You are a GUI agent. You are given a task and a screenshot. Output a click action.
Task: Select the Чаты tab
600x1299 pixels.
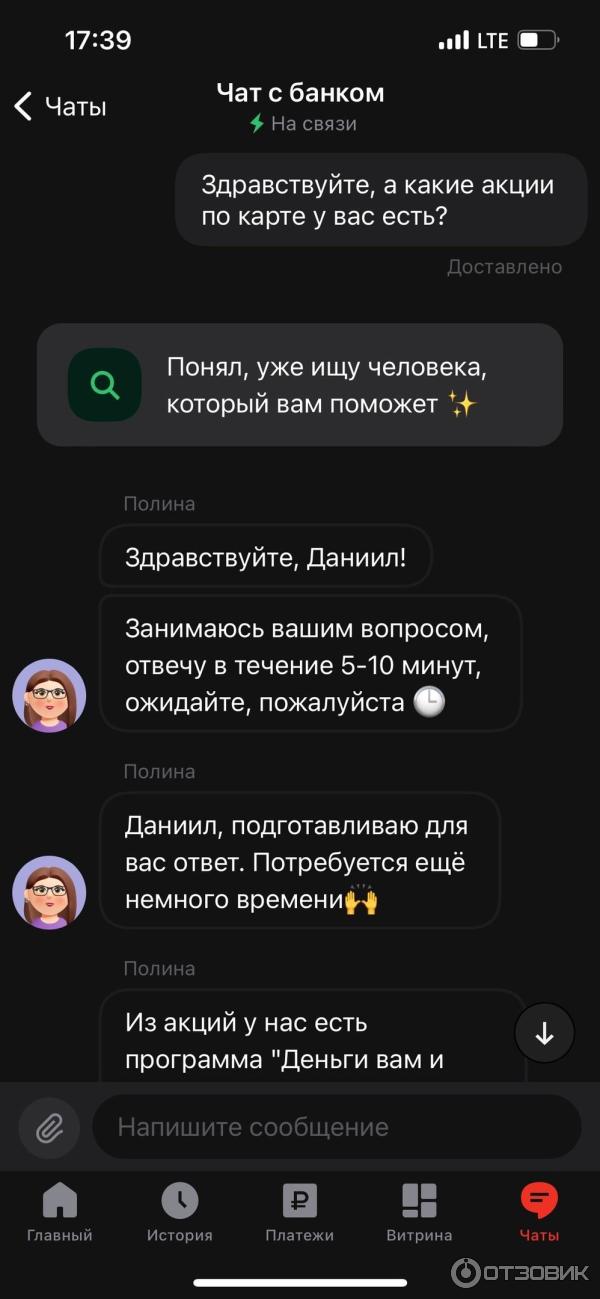[x=540, y=1213]
